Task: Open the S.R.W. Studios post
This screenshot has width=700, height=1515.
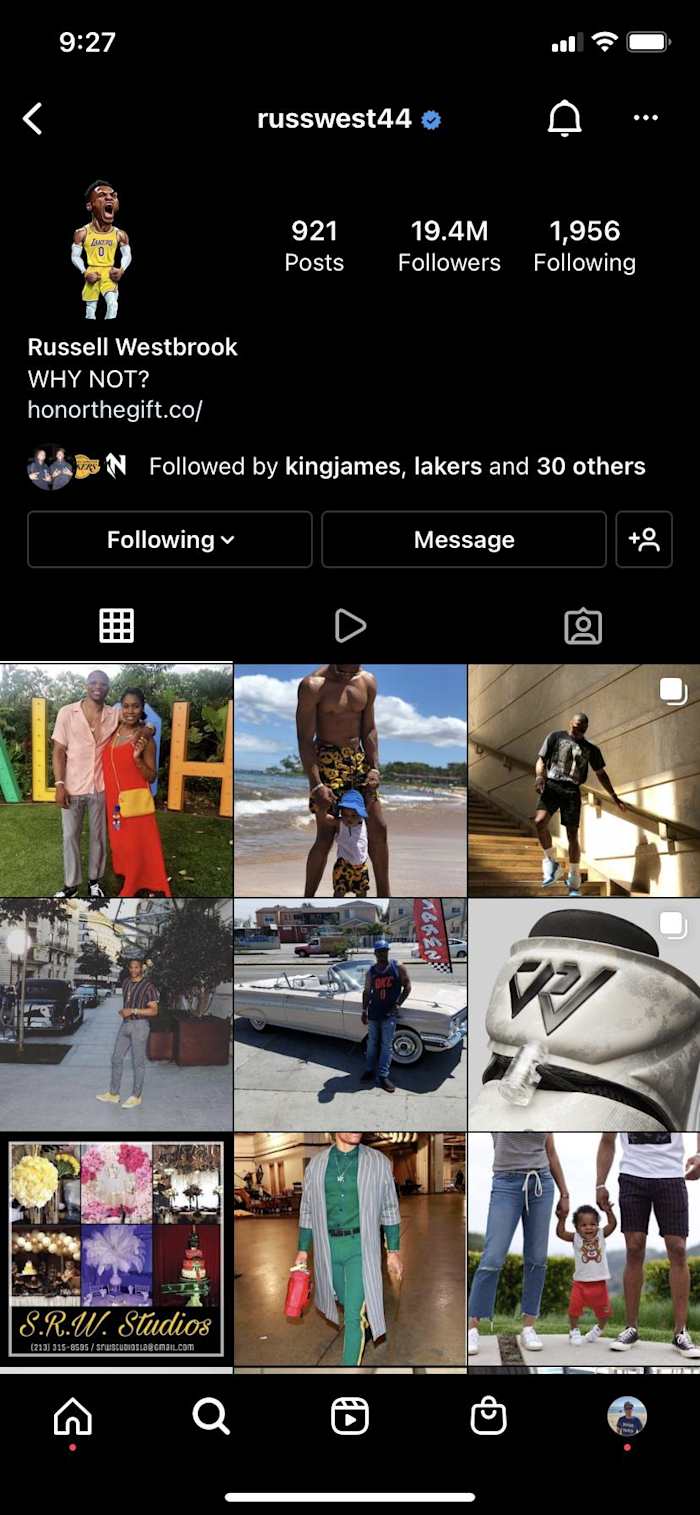Action: 116,1248
